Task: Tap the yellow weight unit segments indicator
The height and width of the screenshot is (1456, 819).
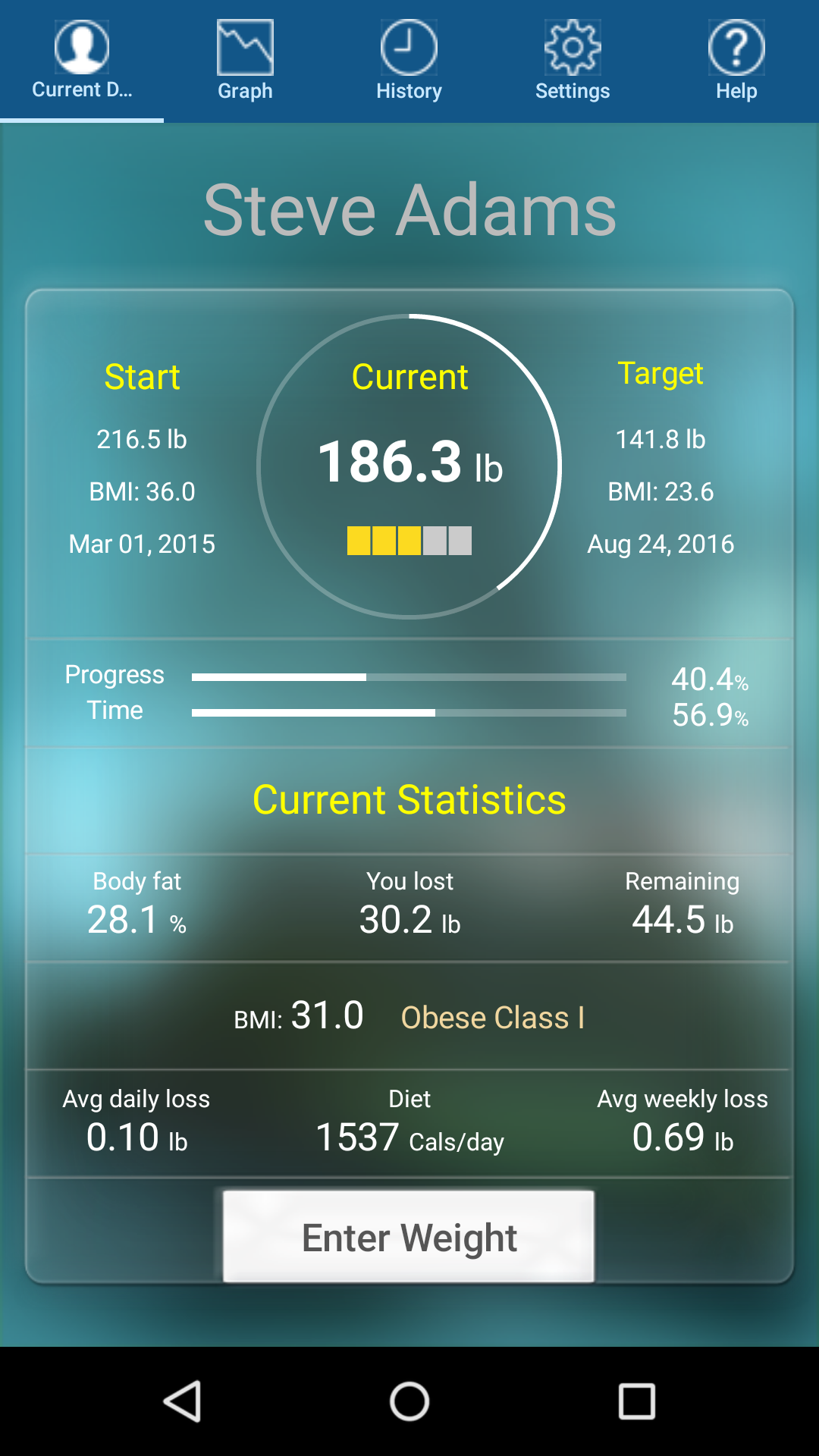Action: pyautogui.click(x=409, y=540)
